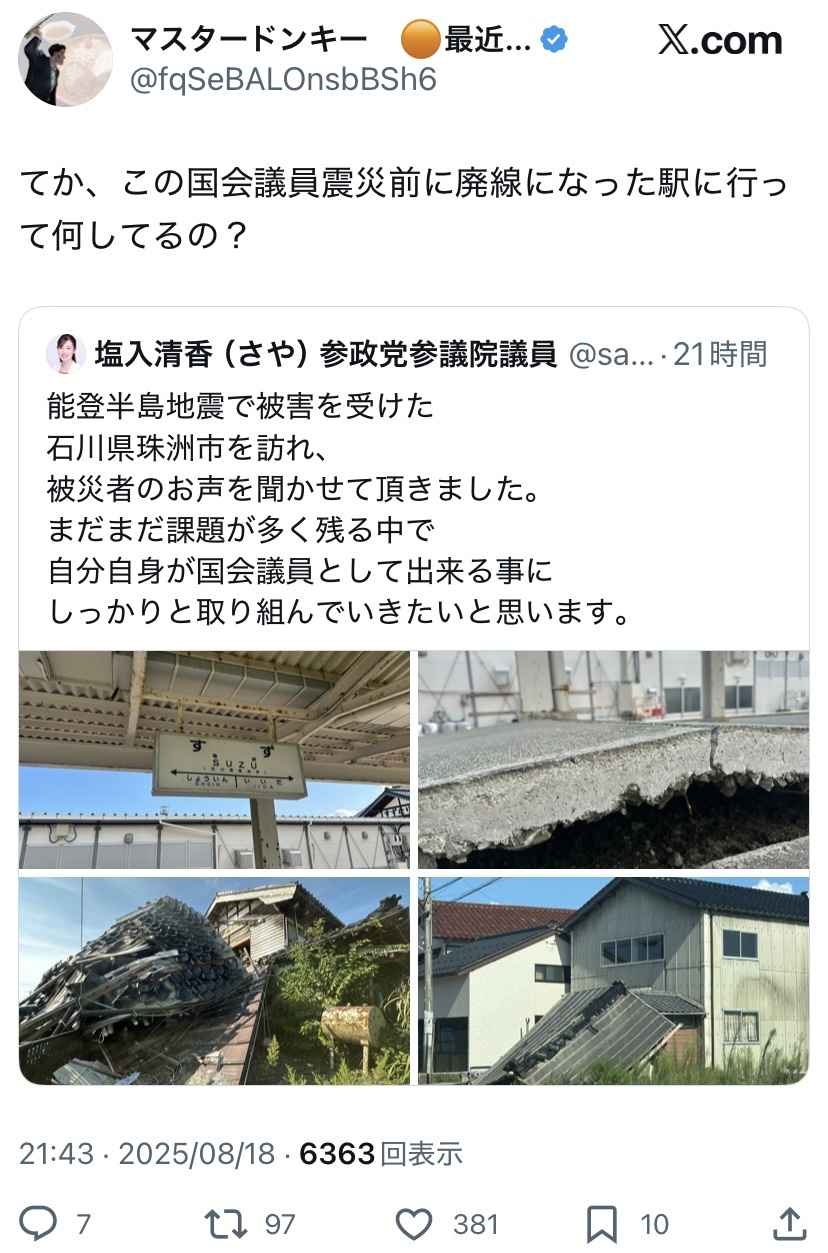
Task: Like this post with 381 likes
Action: (x=415, y=1223)
